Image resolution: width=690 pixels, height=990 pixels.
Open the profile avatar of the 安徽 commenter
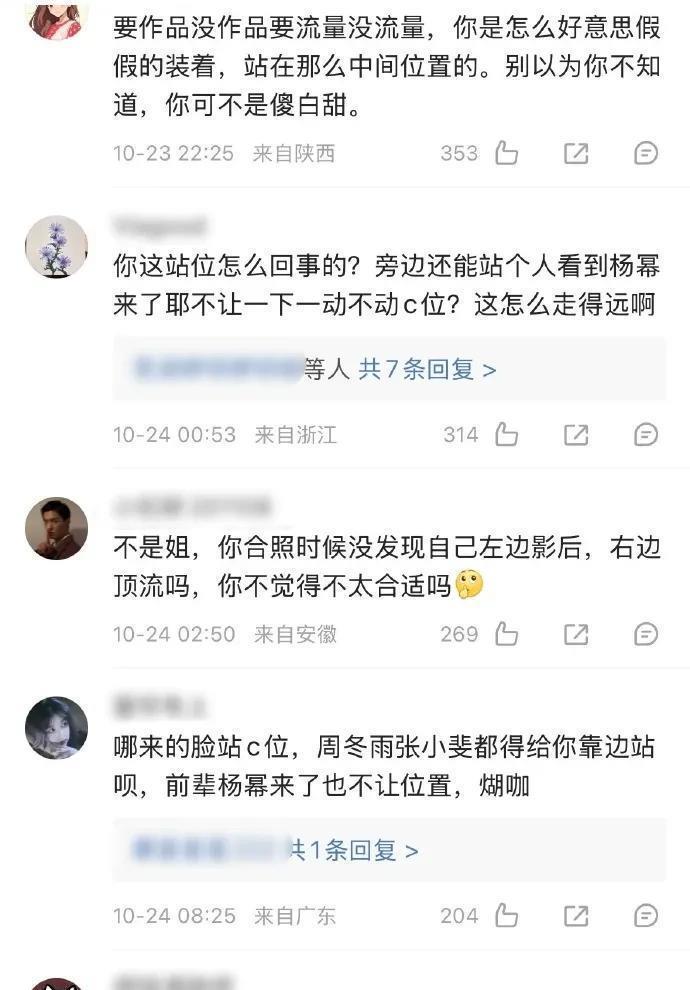pos(56,528)
